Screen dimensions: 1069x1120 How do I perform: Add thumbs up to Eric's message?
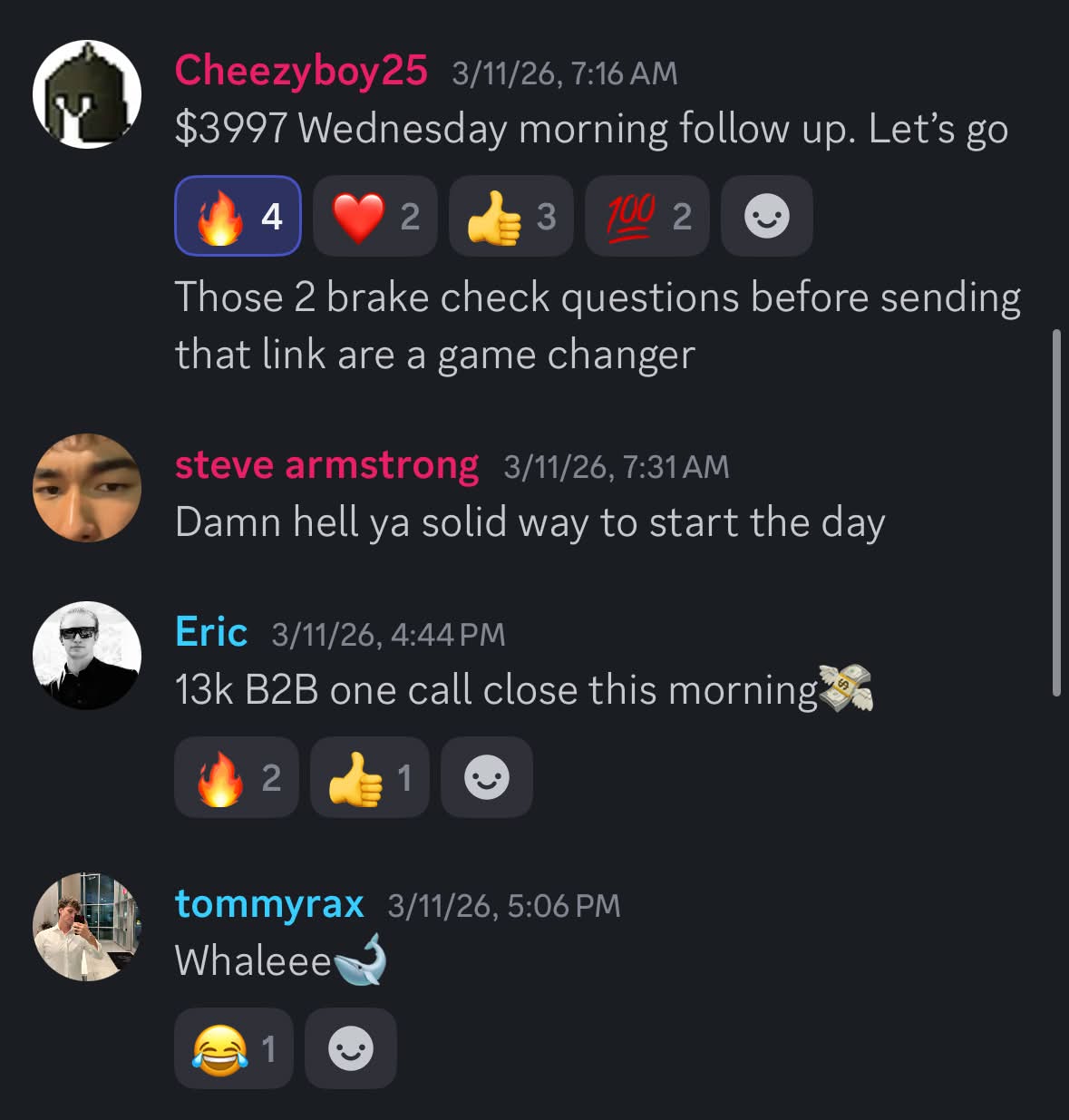click(369, 777)
